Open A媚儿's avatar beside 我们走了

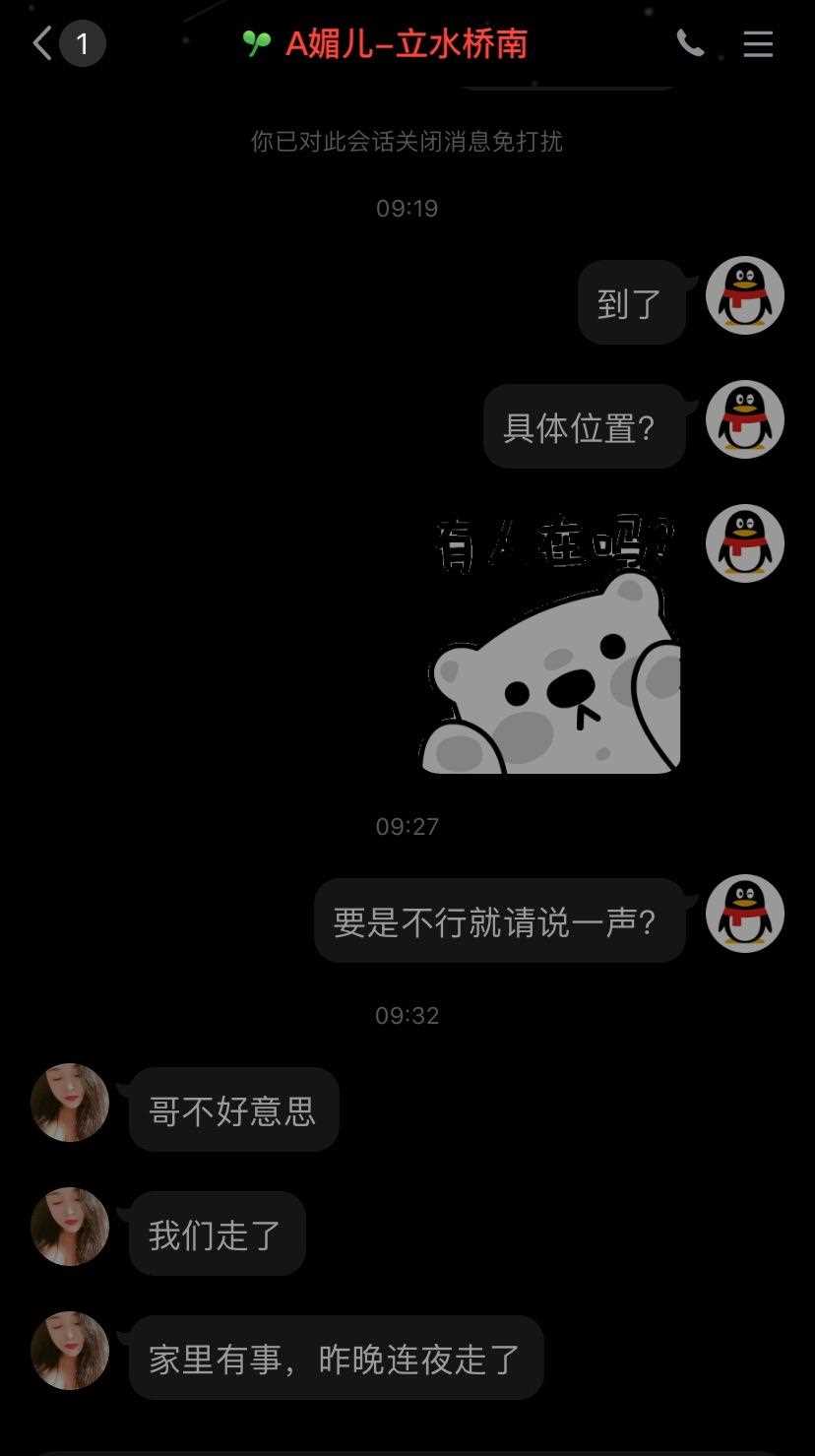point(70,1227)
